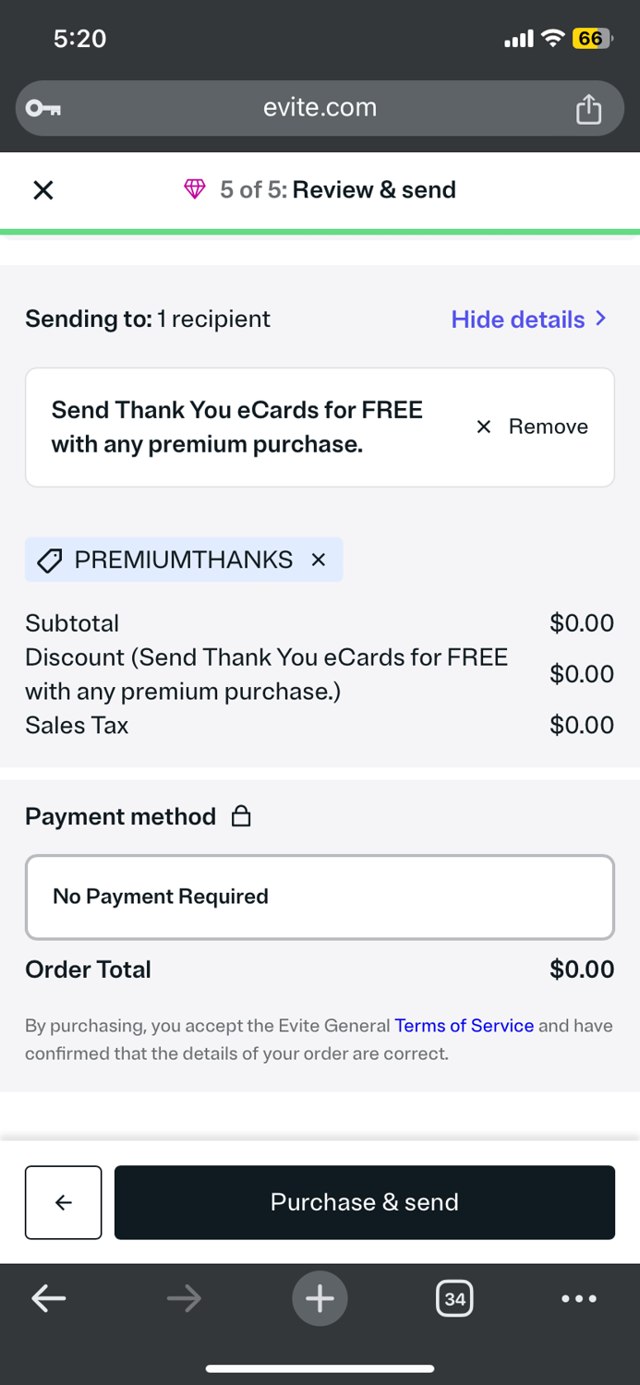Close the Review & send flow

(x=43, y=190)
